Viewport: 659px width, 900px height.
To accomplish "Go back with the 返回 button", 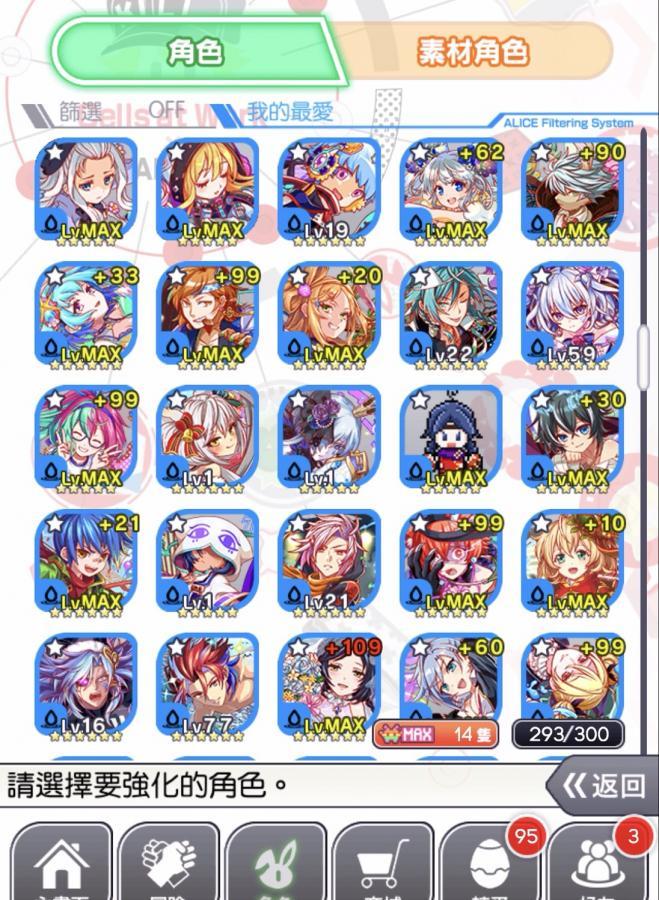I will point(602,786).
